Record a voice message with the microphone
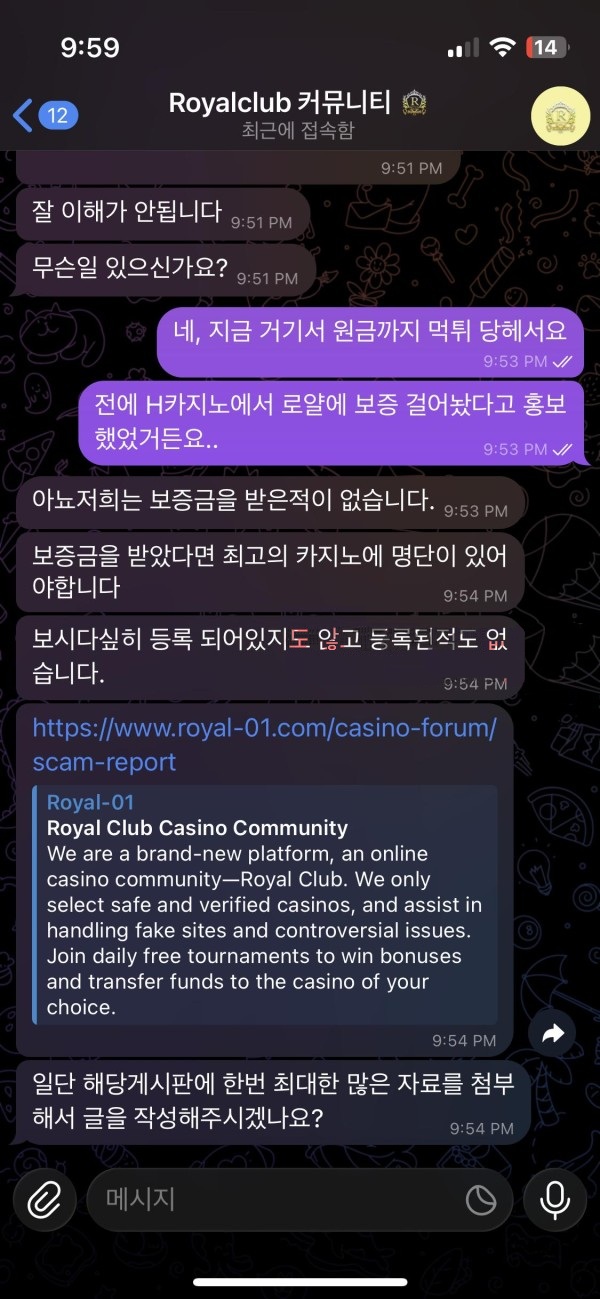600x1299 pixels. tap(555, 1198)
